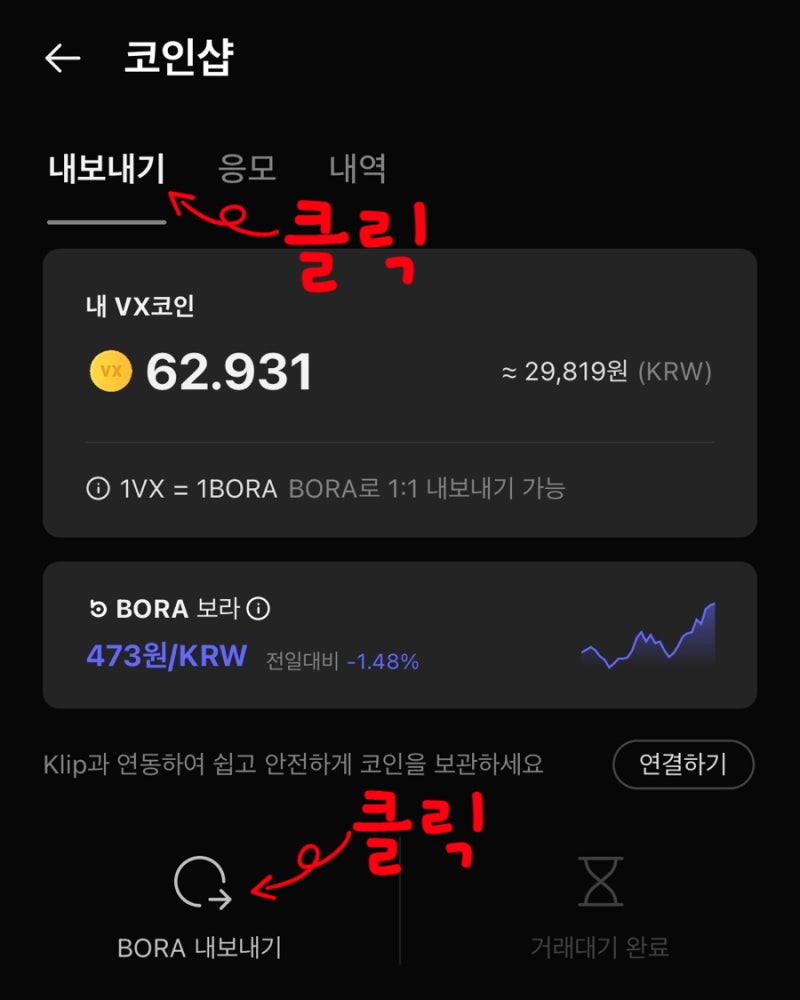Viewport: 800px width, 1000px height.
Task: Tap the KRW value 29,819원 text
Action: [575, 371]
